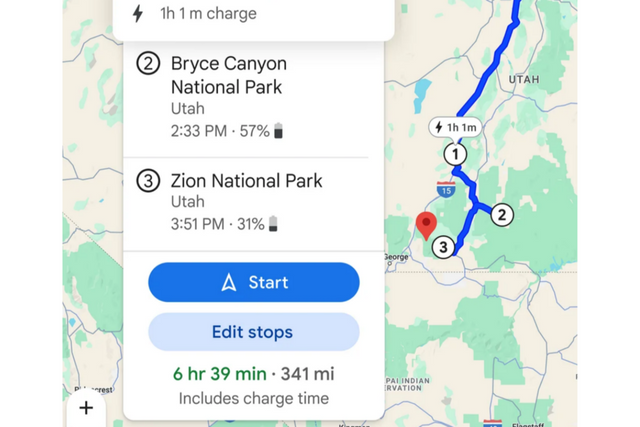Image resolution: width=640 pixels, height=427 pixels.
Task: Tap stop marker 3 on the map
Action: click(444, 246)
